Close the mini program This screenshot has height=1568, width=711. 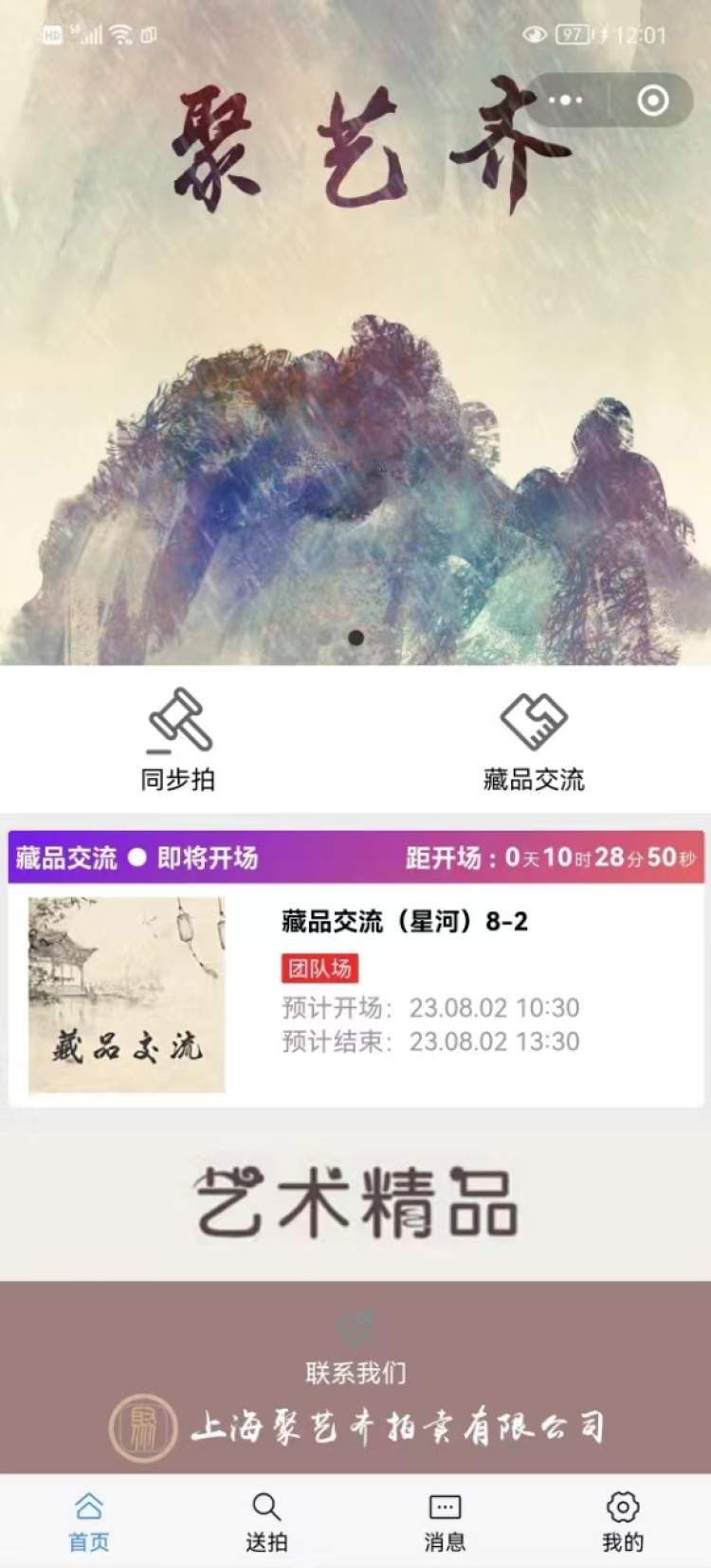coord(652,99)
